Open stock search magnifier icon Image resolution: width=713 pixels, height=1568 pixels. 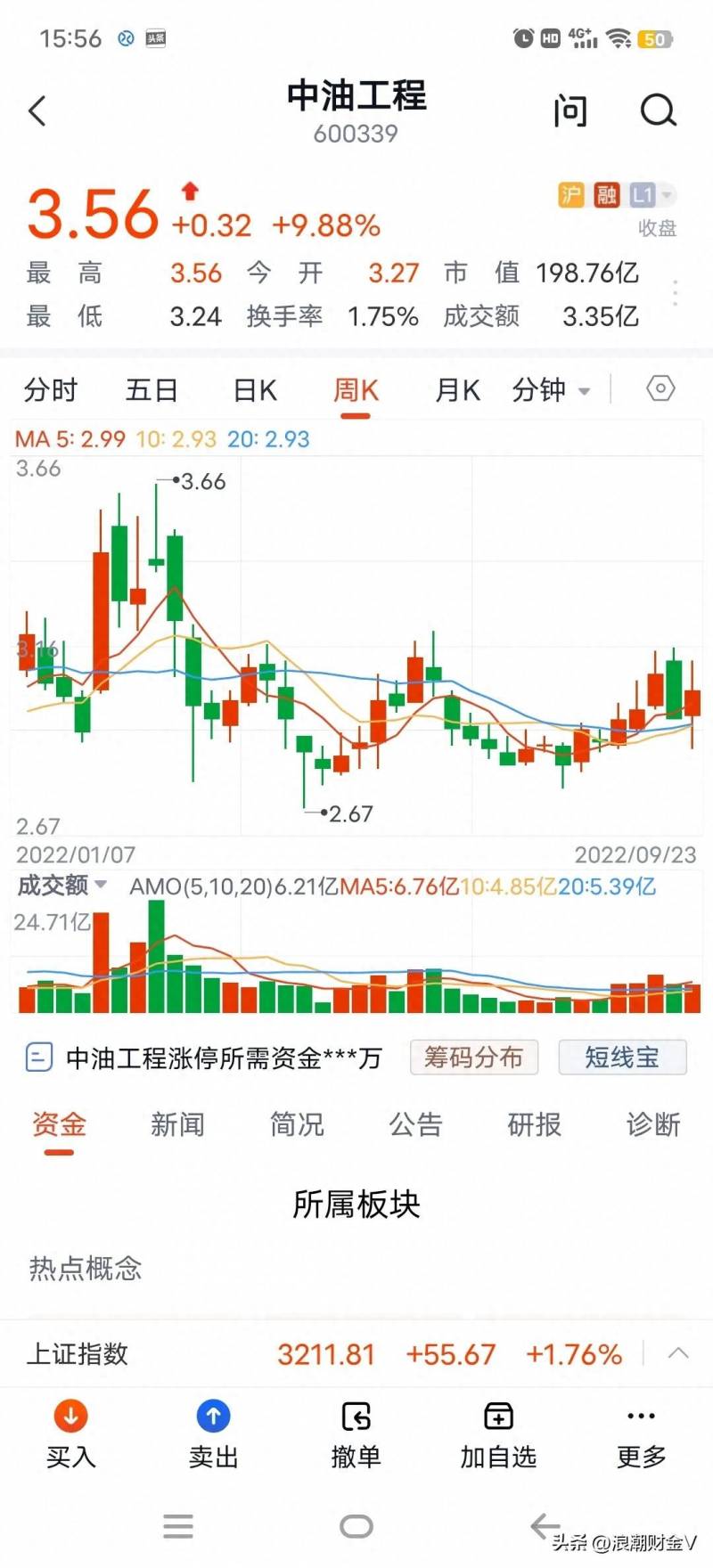click(x=659, y=111)
